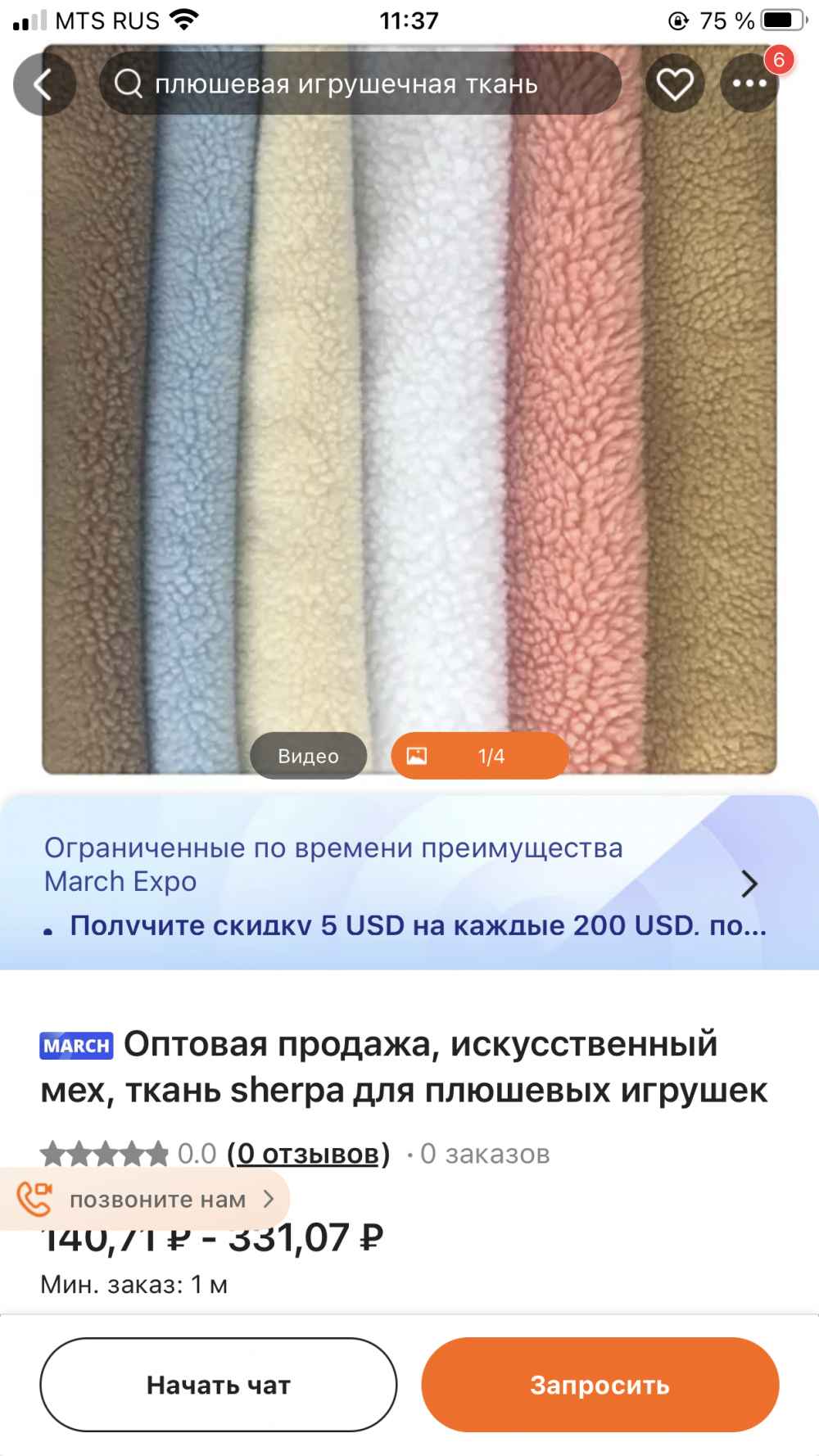Open March Expo limited-time benefits banner
Viewport: 819px width, 1456px height.
tap(409, 884)
